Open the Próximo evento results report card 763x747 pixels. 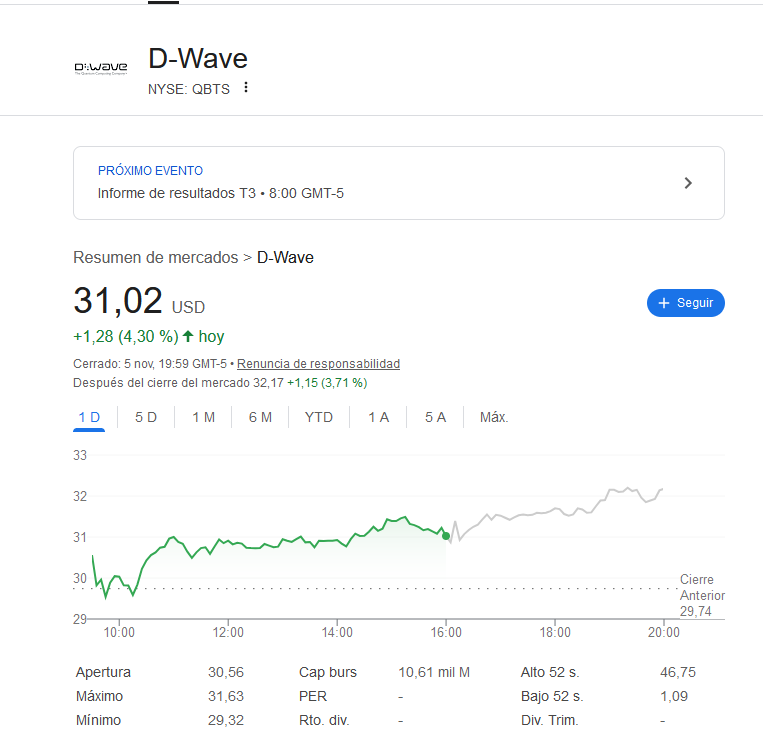pos(398,183)
